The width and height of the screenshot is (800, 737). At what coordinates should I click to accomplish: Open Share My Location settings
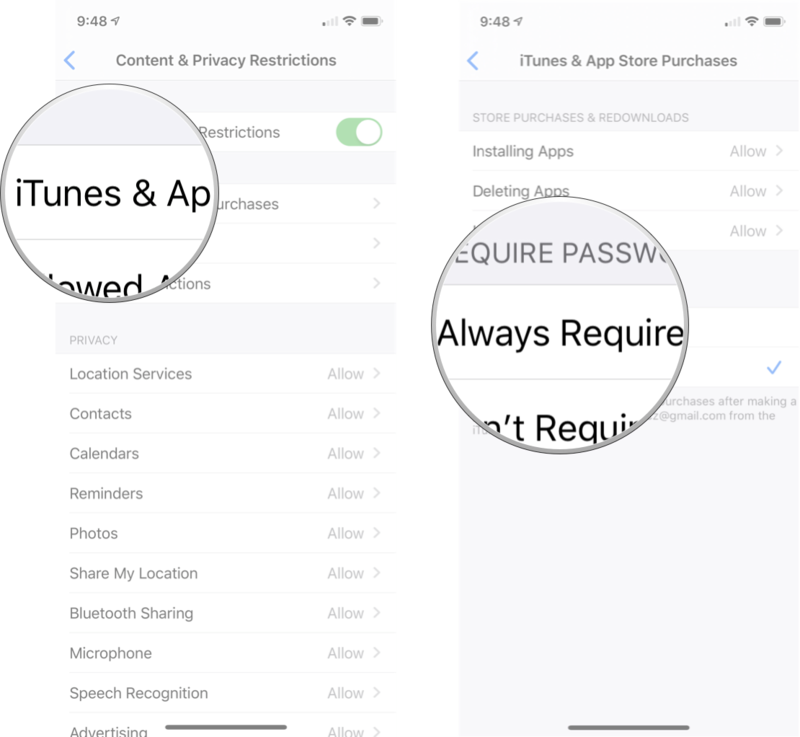click(225, 574)
